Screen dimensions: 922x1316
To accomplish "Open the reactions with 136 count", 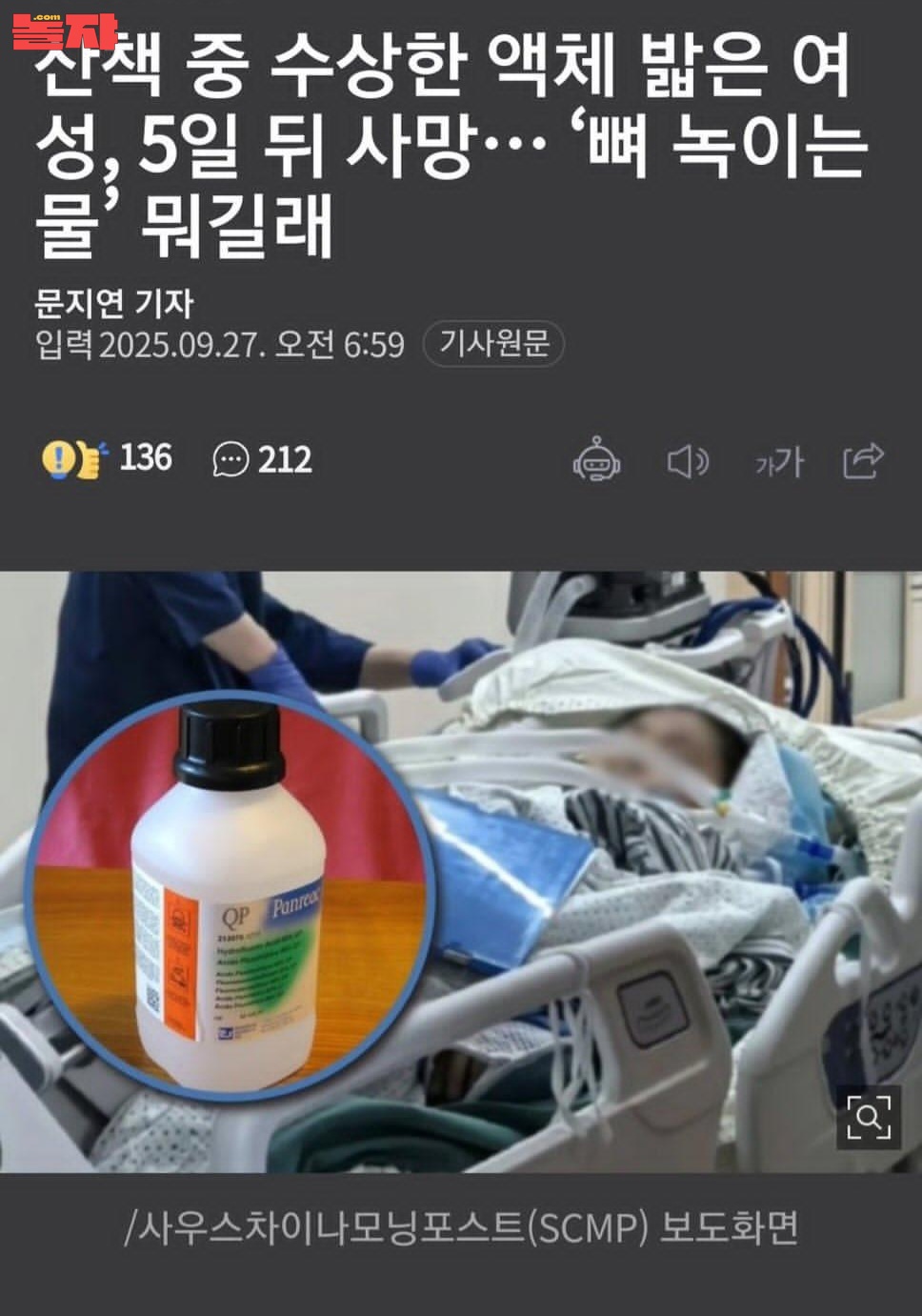I will click(107, 458).
